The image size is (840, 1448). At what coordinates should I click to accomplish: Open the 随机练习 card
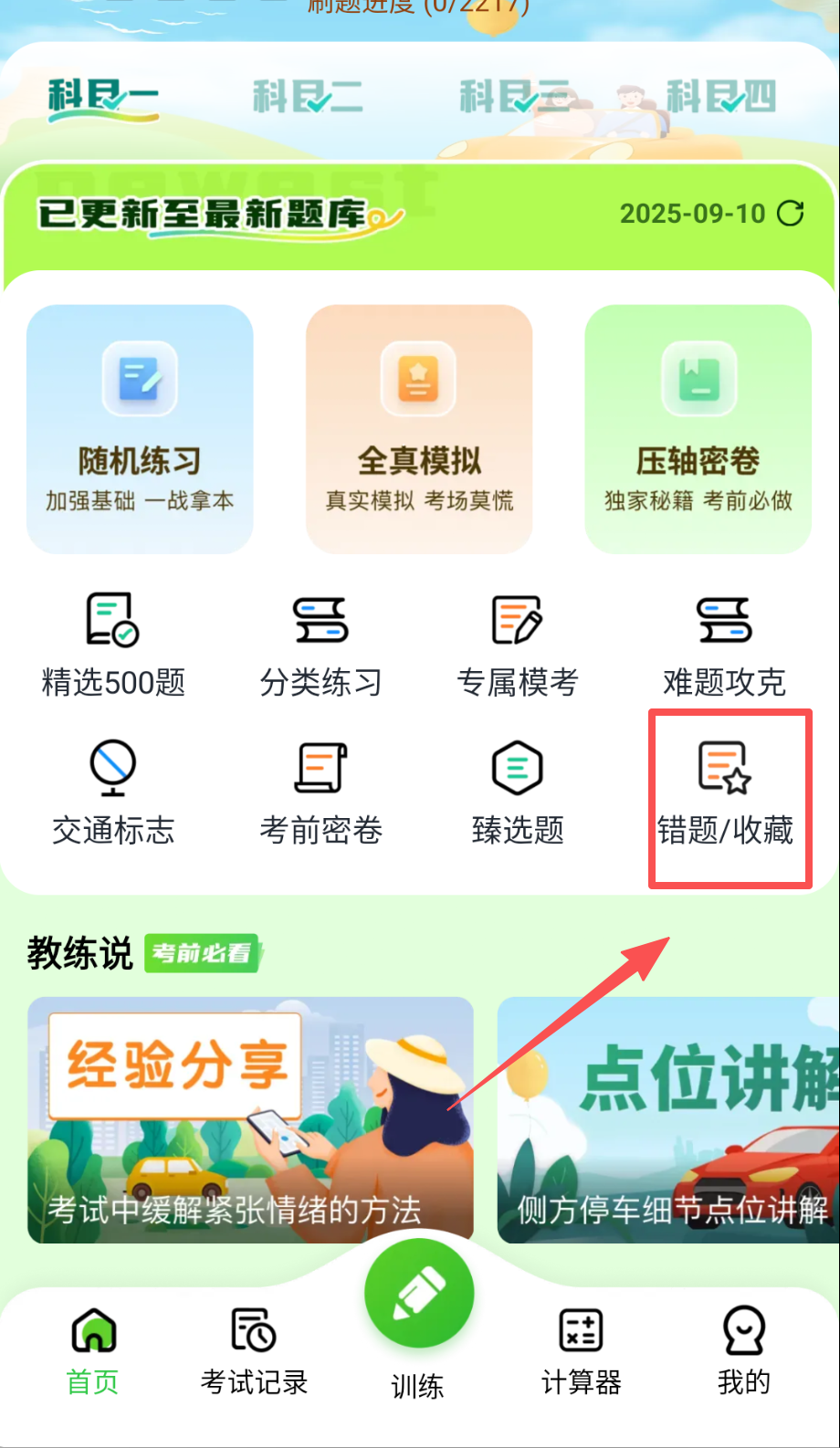[140, 429]
